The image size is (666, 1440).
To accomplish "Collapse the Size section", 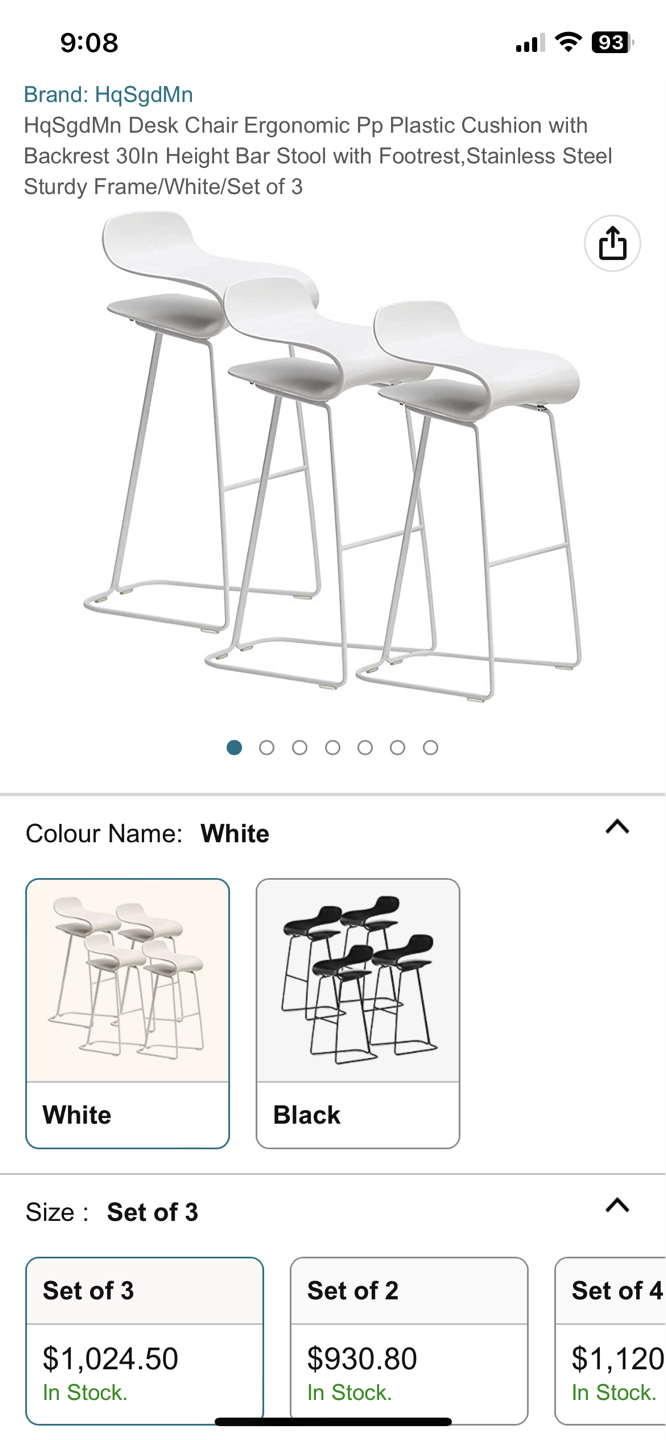I will pyautogui.click(x=617, y=1206).
